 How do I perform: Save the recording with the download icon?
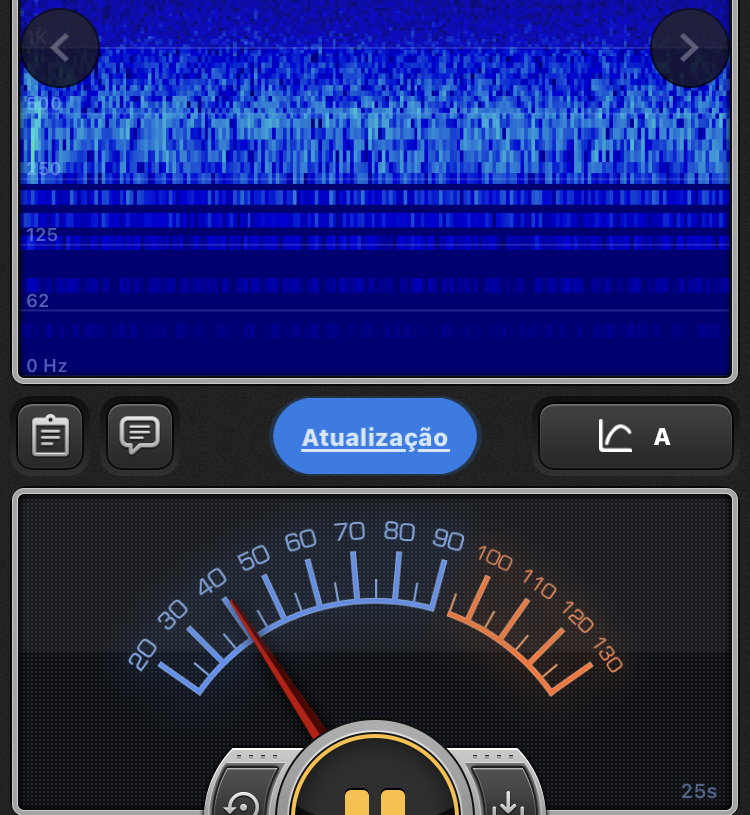pyautogui.click(x=508, y=802)
